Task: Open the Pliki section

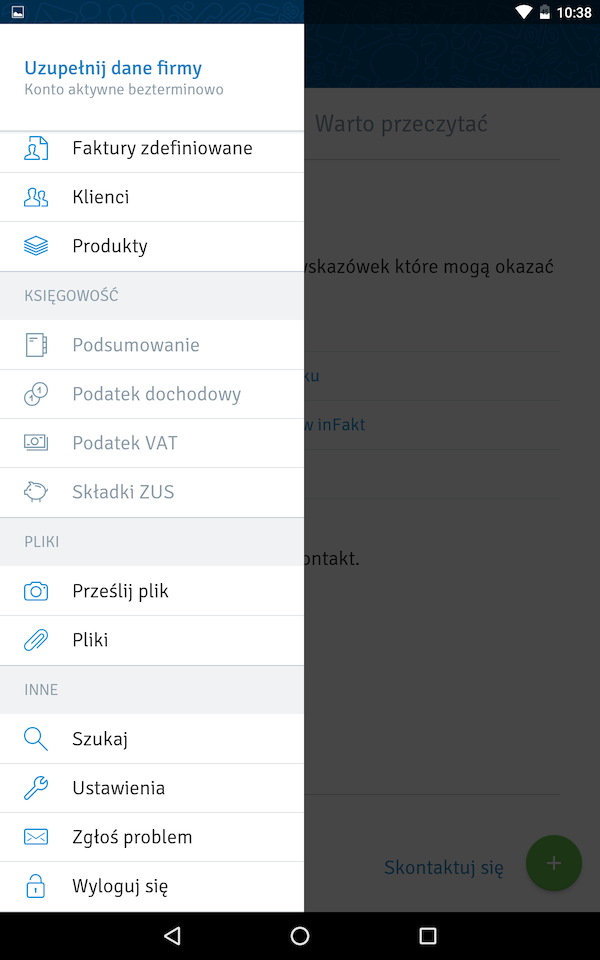Action: 152,640
